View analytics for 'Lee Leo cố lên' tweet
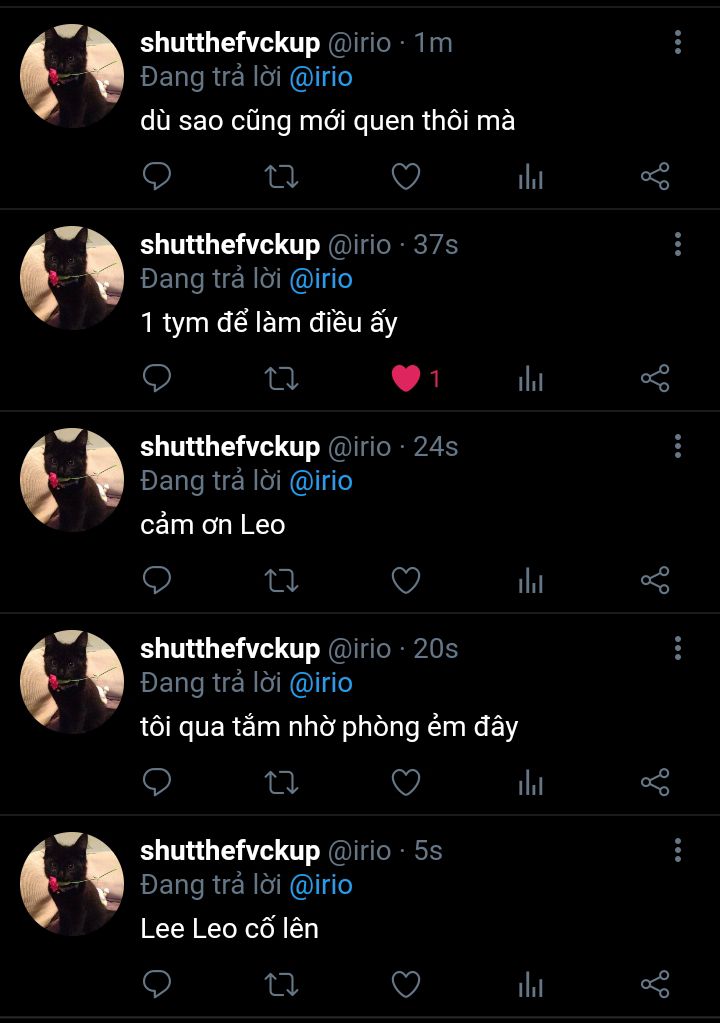This screenshot has height=1023, width=720. click(530, 984)
